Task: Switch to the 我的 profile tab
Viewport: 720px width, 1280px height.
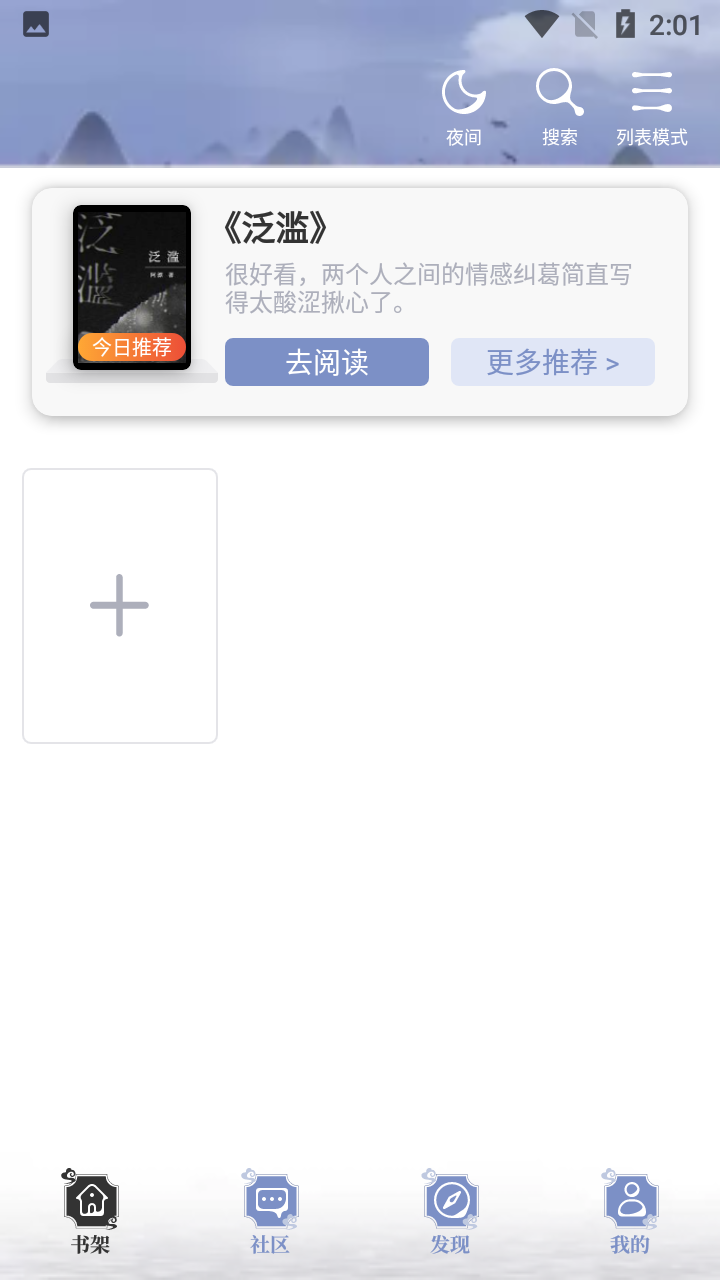Action: [631, 1212]
